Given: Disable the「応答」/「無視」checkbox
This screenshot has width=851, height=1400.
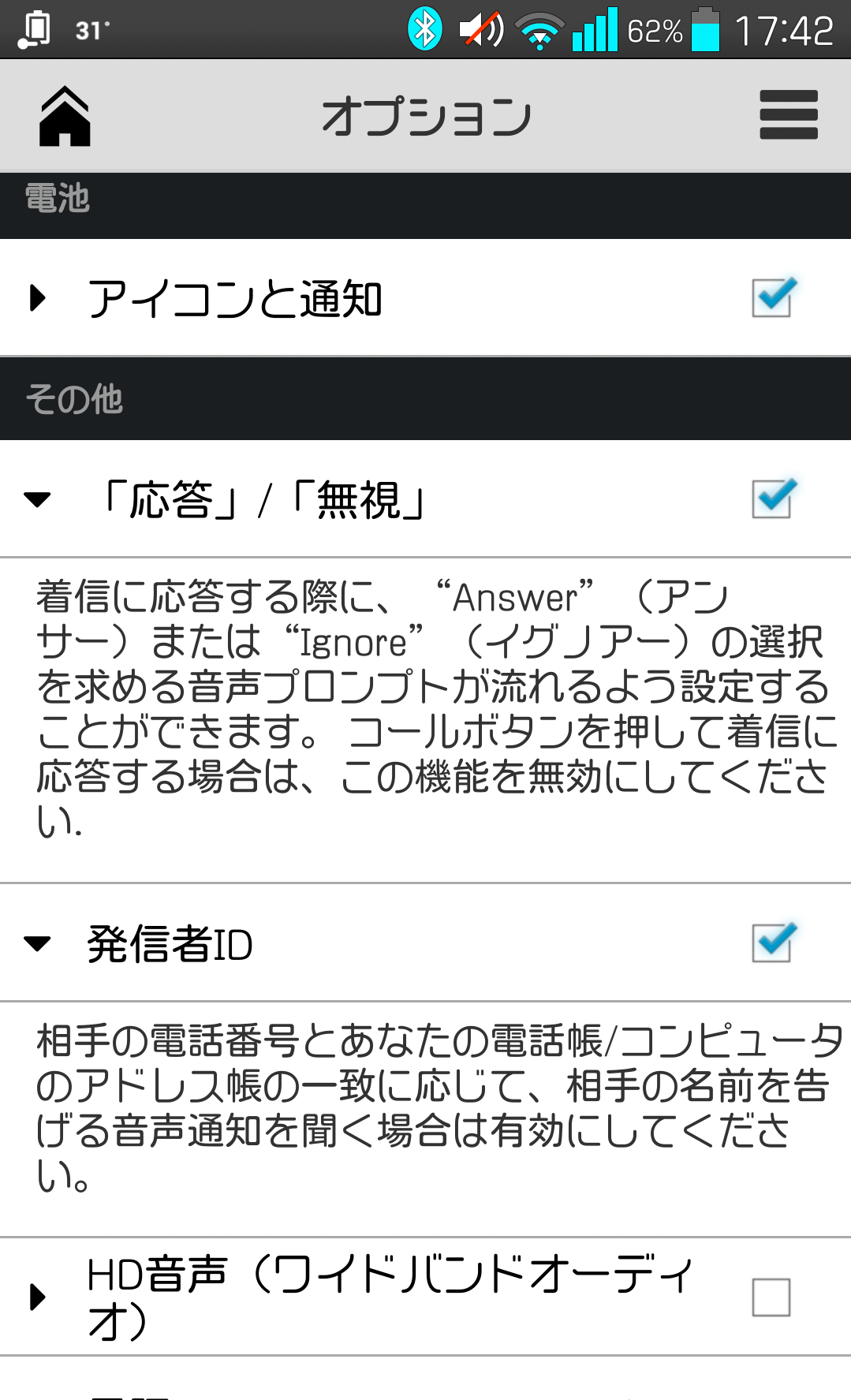Looking at the screenshot, I should [771, 498].
